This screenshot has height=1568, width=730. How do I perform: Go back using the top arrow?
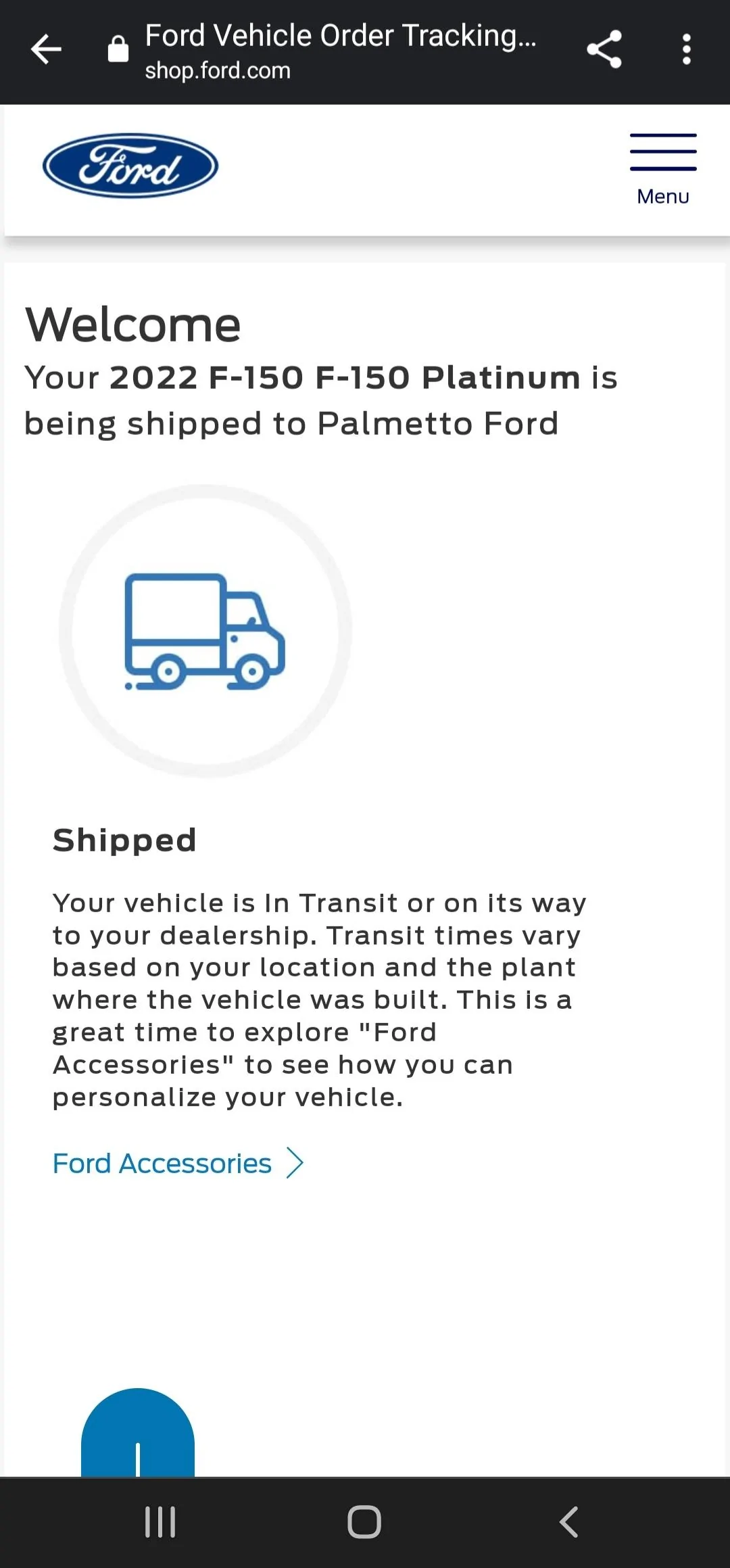46,49
